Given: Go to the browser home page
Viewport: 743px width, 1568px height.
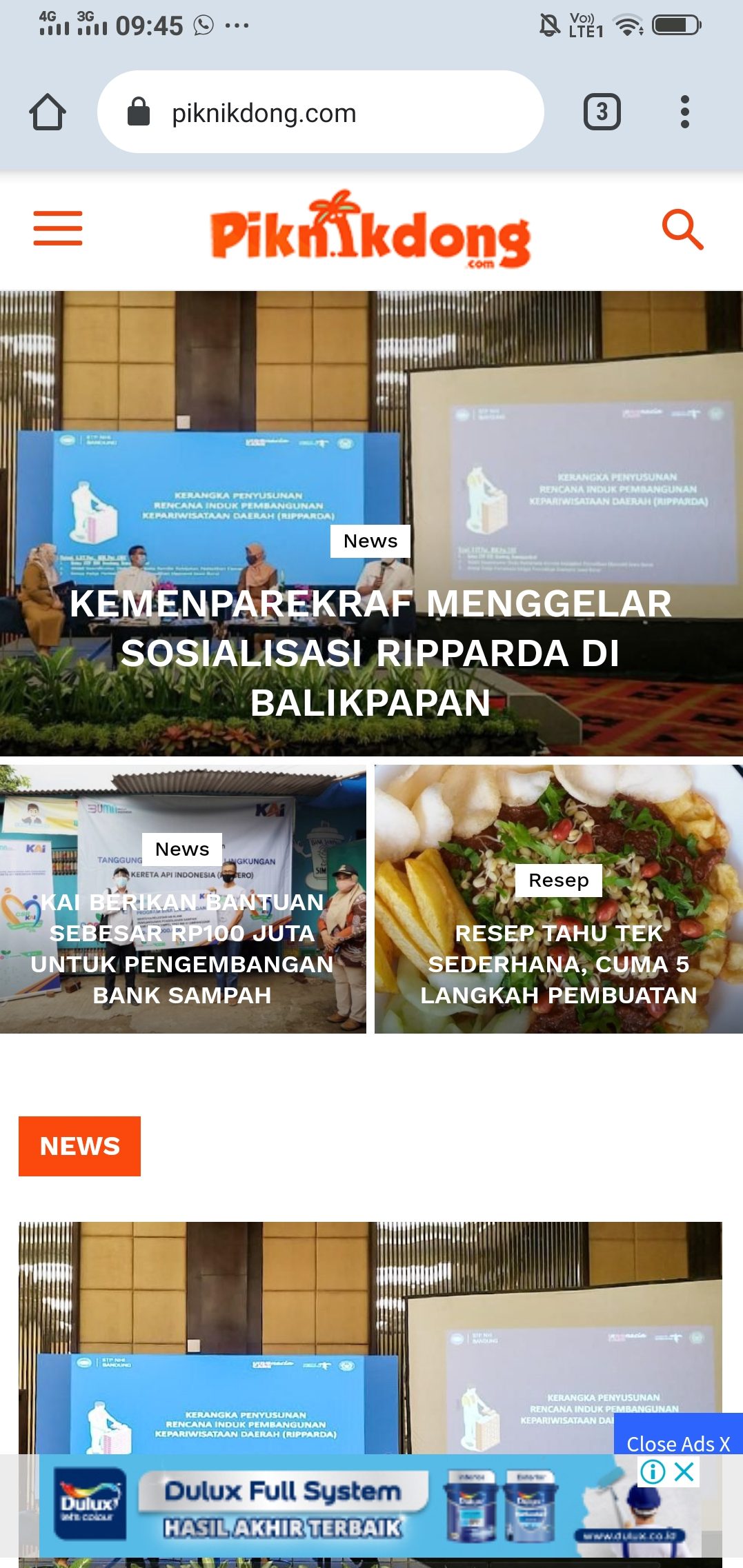Looking at the screenshot, I should [48, 112].
